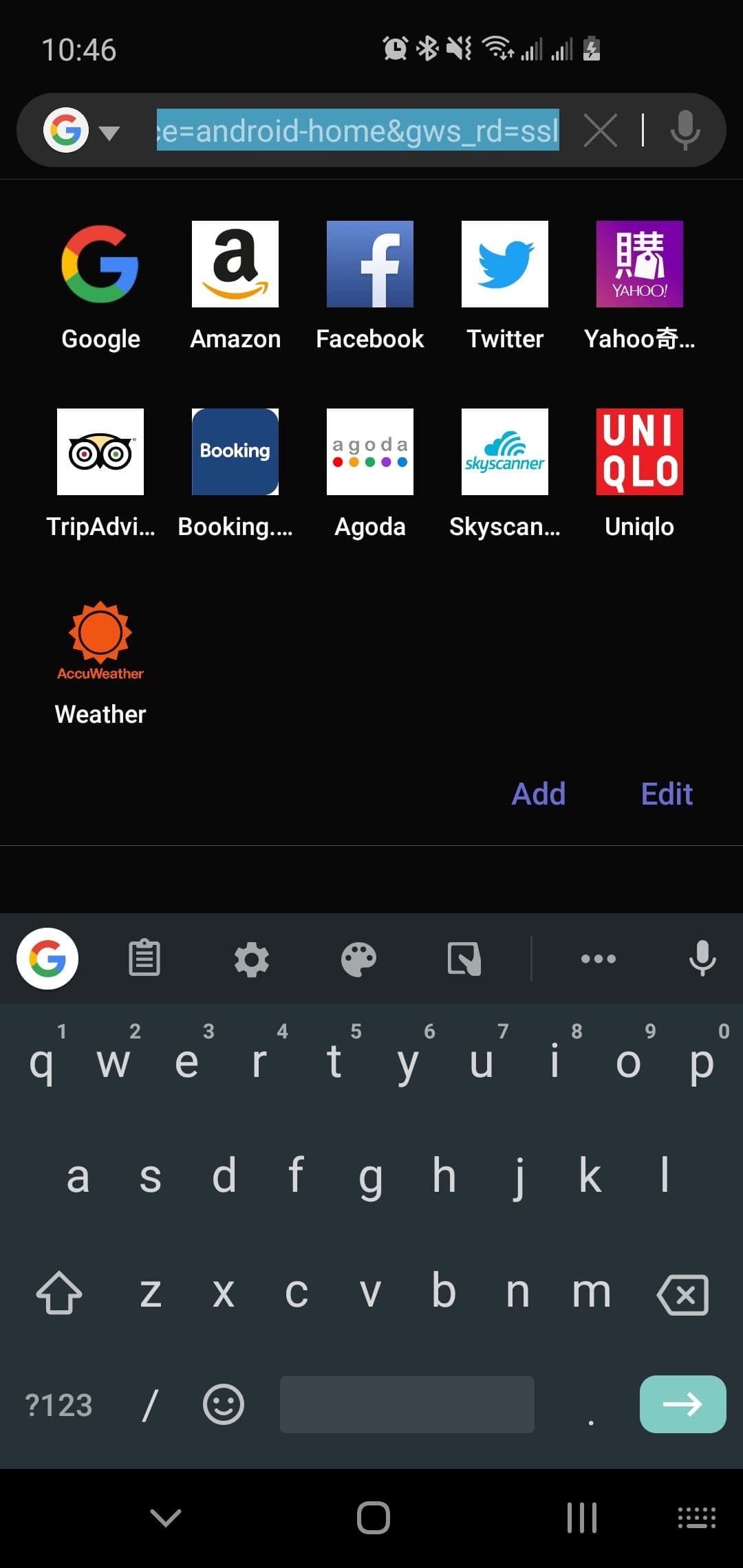Open the keyboard clipboard

144,959
